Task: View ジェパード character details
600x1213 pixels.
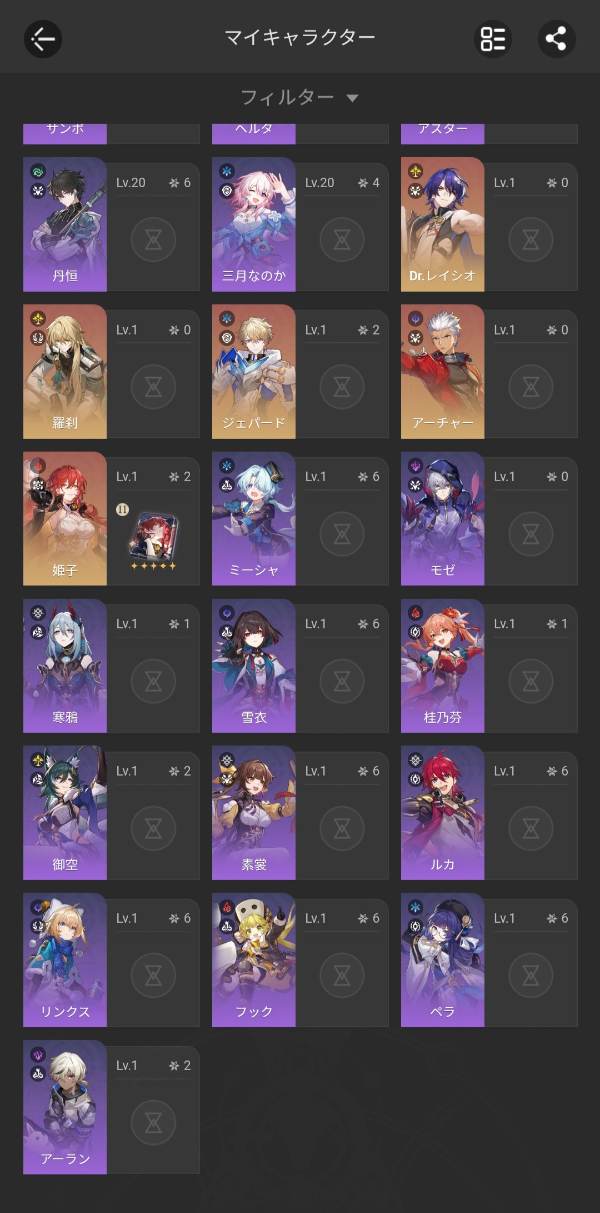Action: pos(300,371)
